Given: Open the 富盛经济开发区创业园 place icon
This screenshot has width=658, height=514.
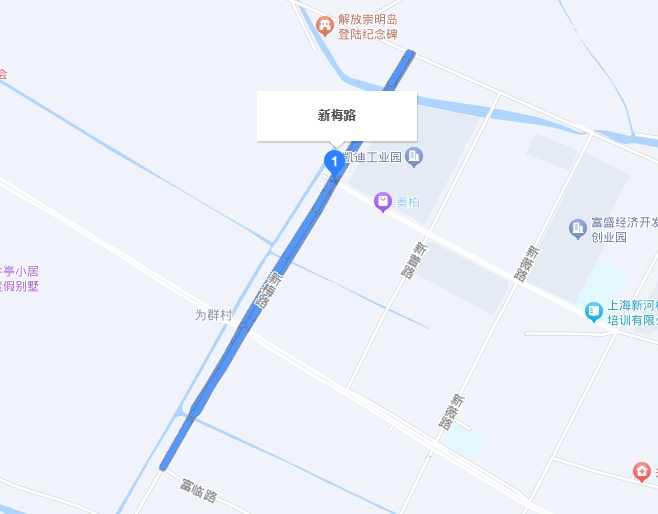Looking at the screenshot, I should [x=578, y=229].
